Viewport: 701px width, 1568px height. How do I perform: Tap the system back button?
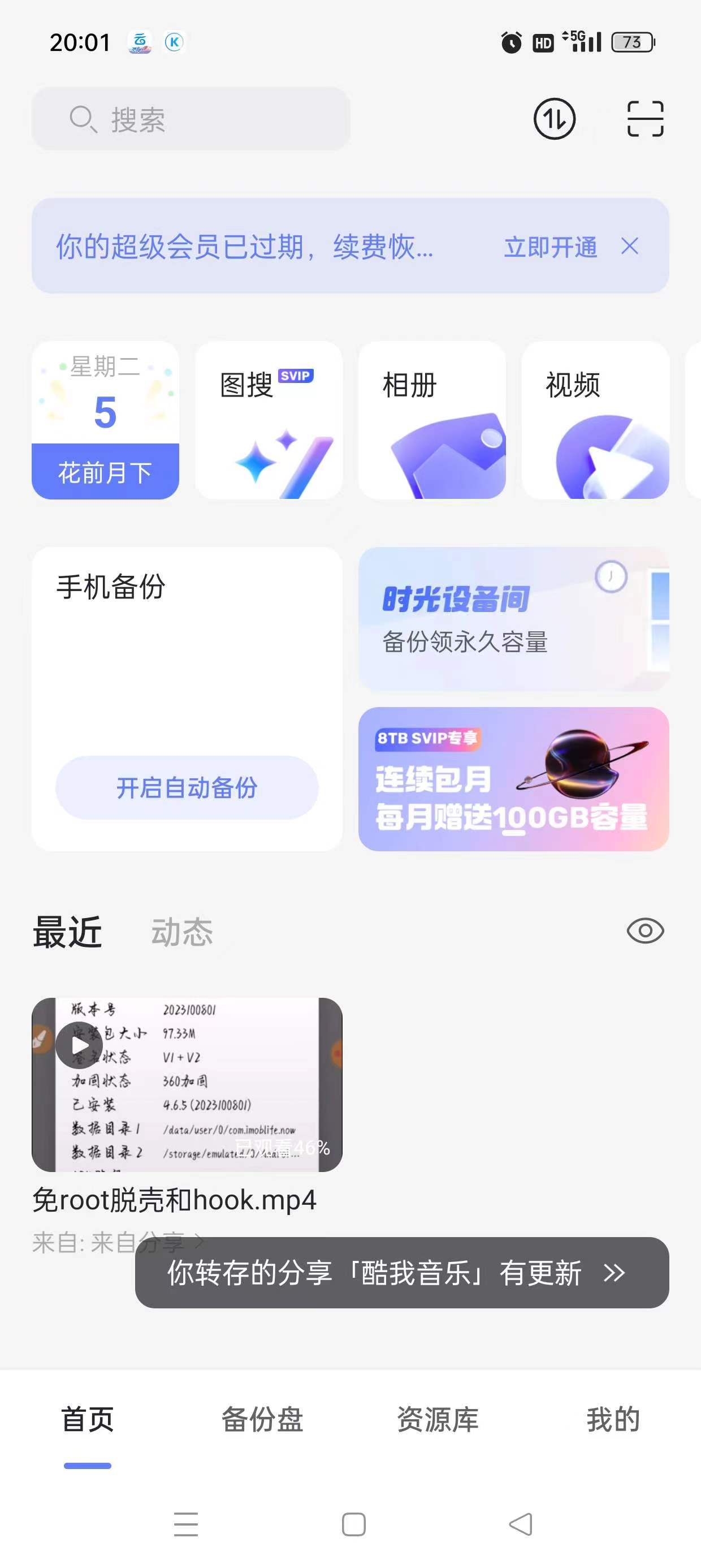coord(521,1524)
